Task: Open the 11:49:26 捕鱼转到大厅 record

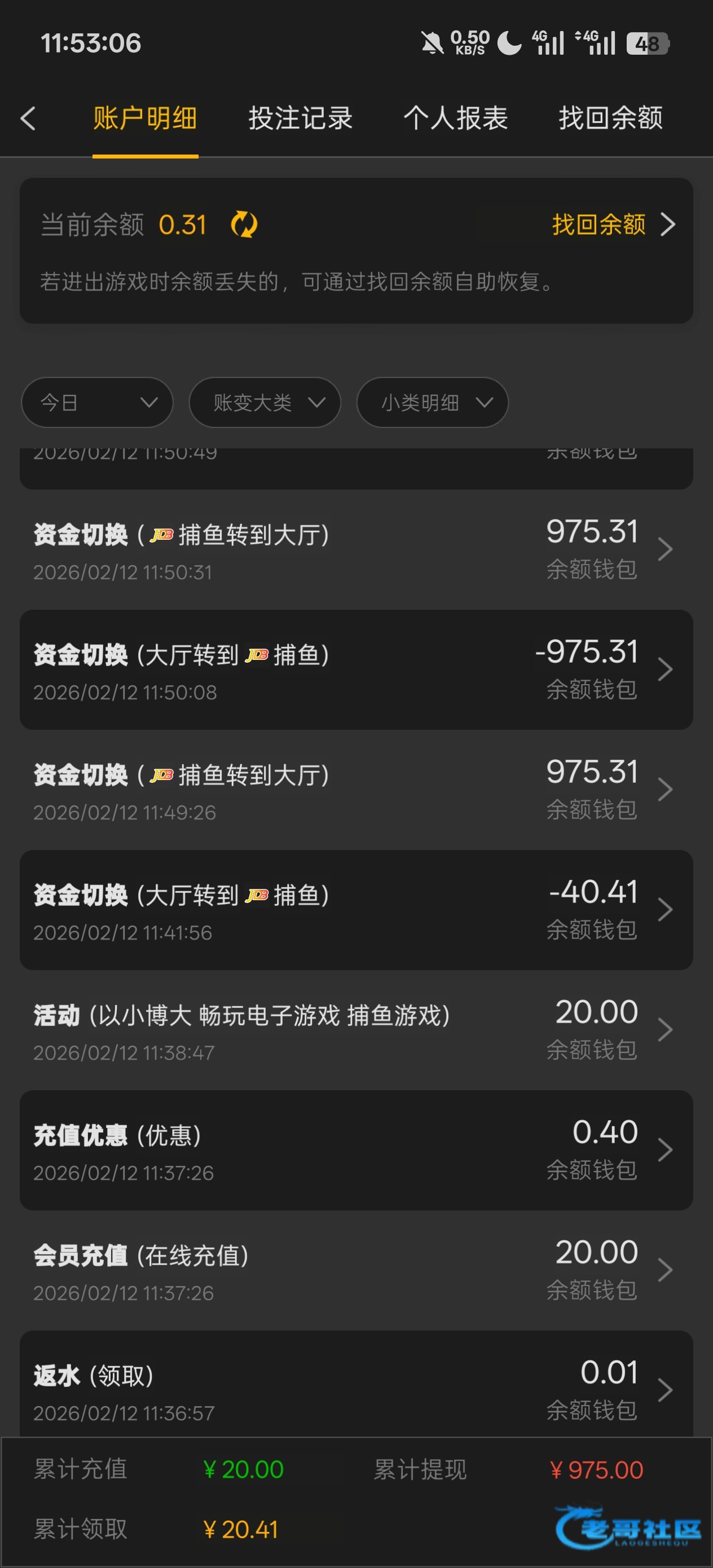Action: pos(356,790)
